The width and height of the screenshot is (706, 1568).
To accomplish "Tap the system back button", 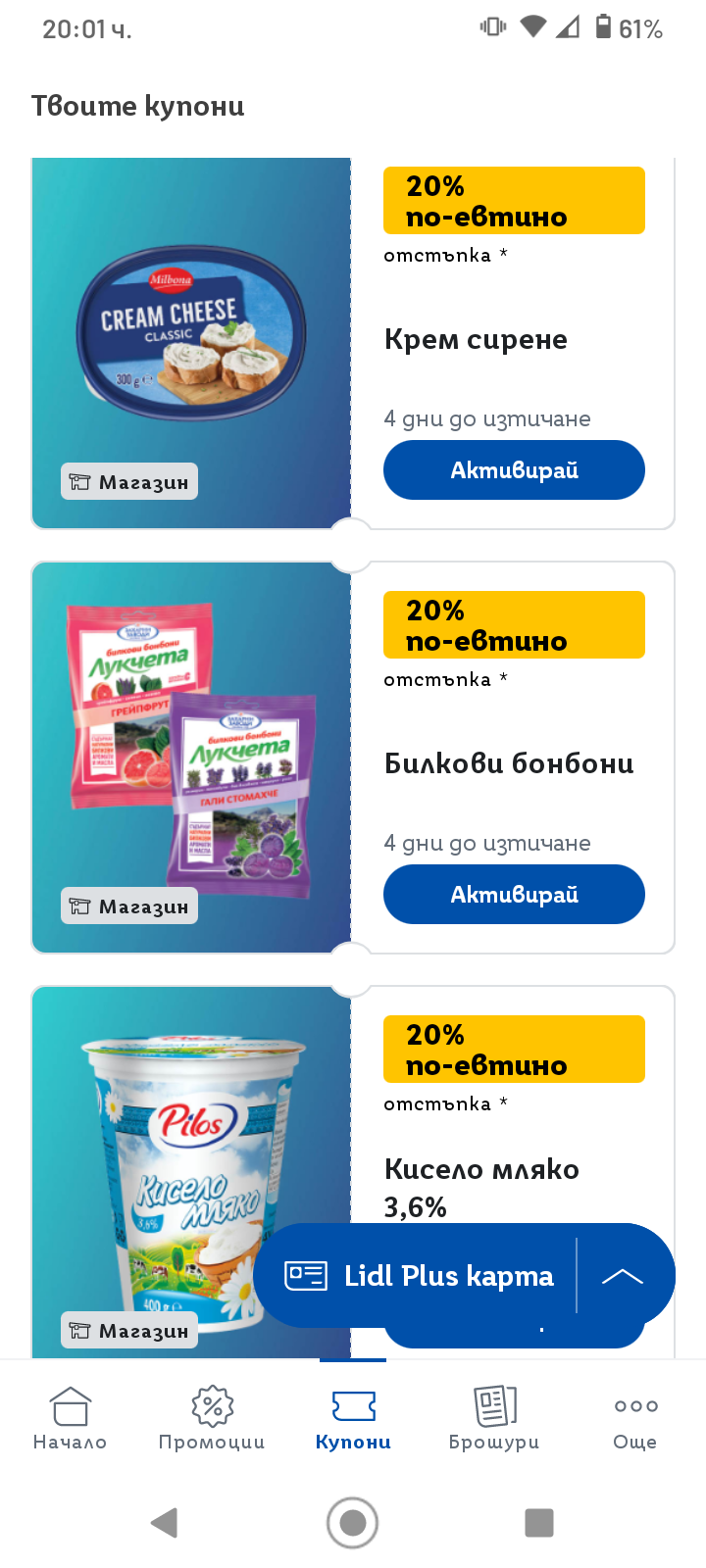I will (x=165, y=1523).
